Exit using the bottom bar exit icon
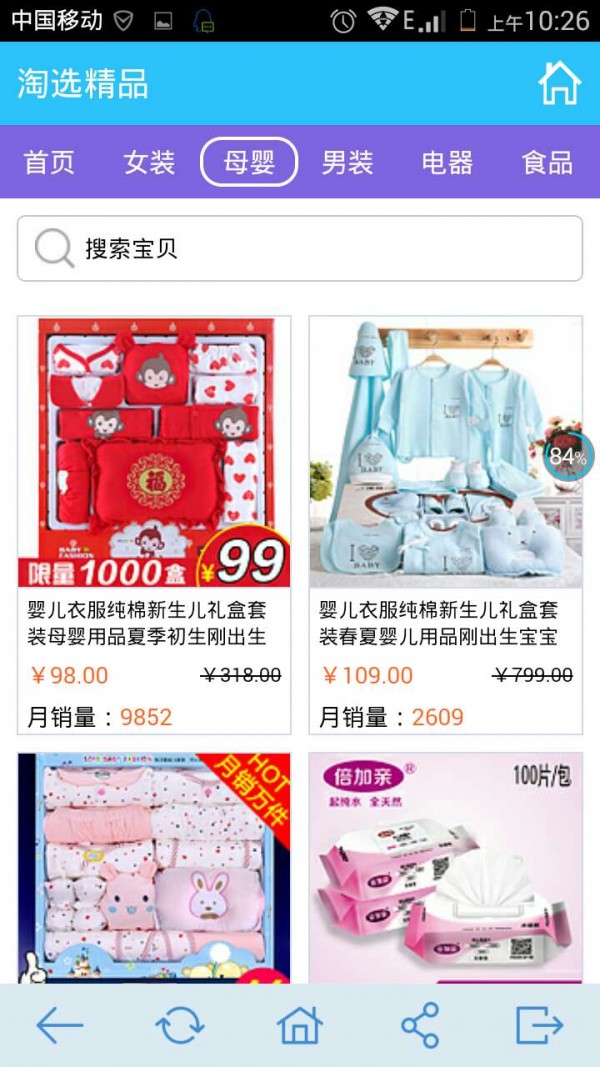Viewport: 600px width, 1067px height. (x=540, y=1025)
